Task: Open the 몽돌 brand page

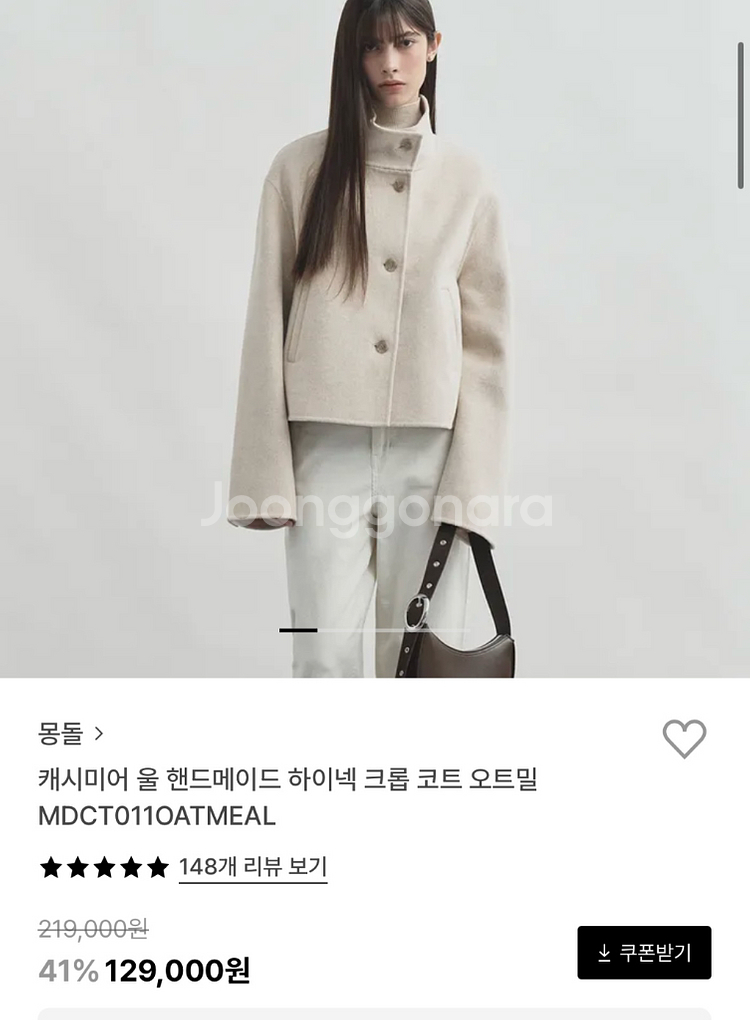Action: coord(70,734)
